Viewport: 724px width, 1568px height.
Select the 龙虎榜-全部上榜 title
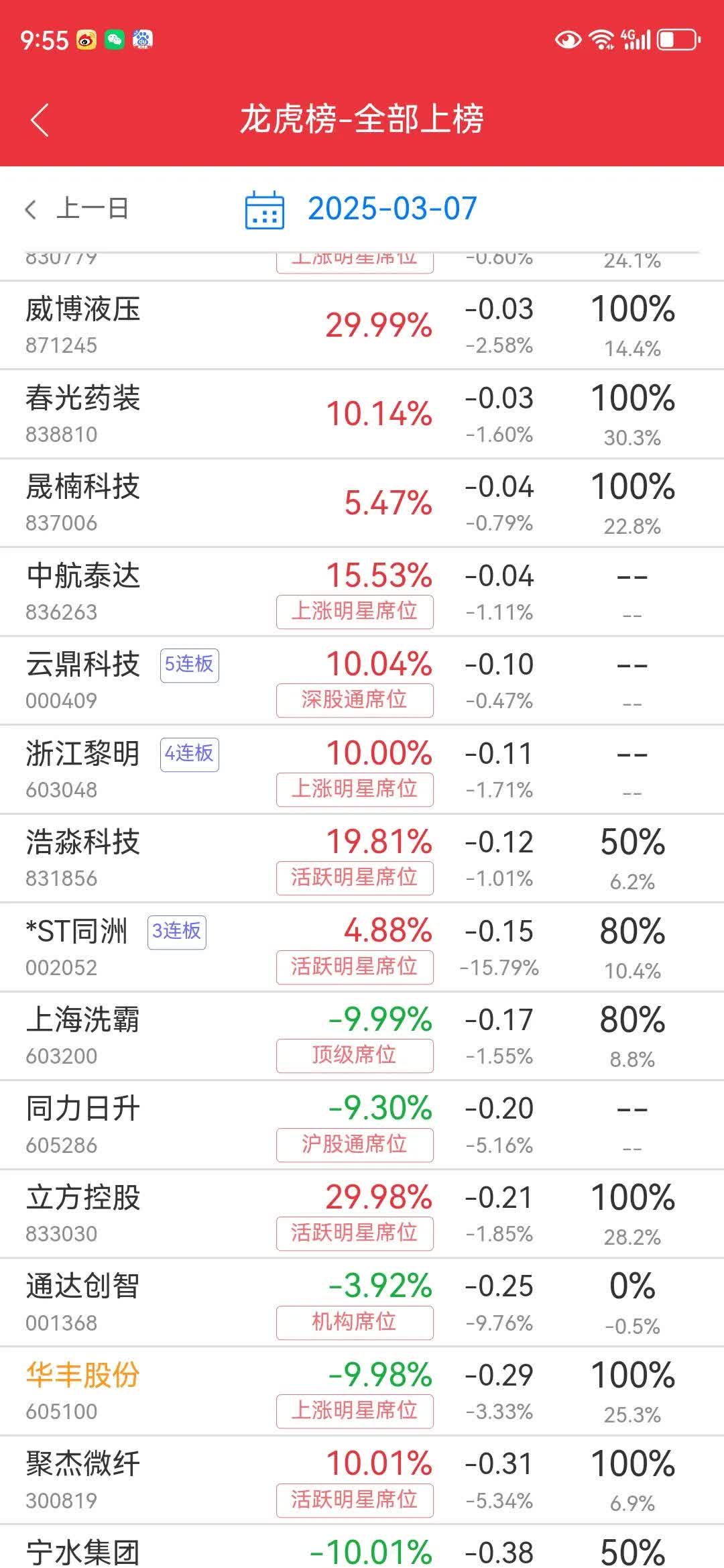tap(362, 119)
